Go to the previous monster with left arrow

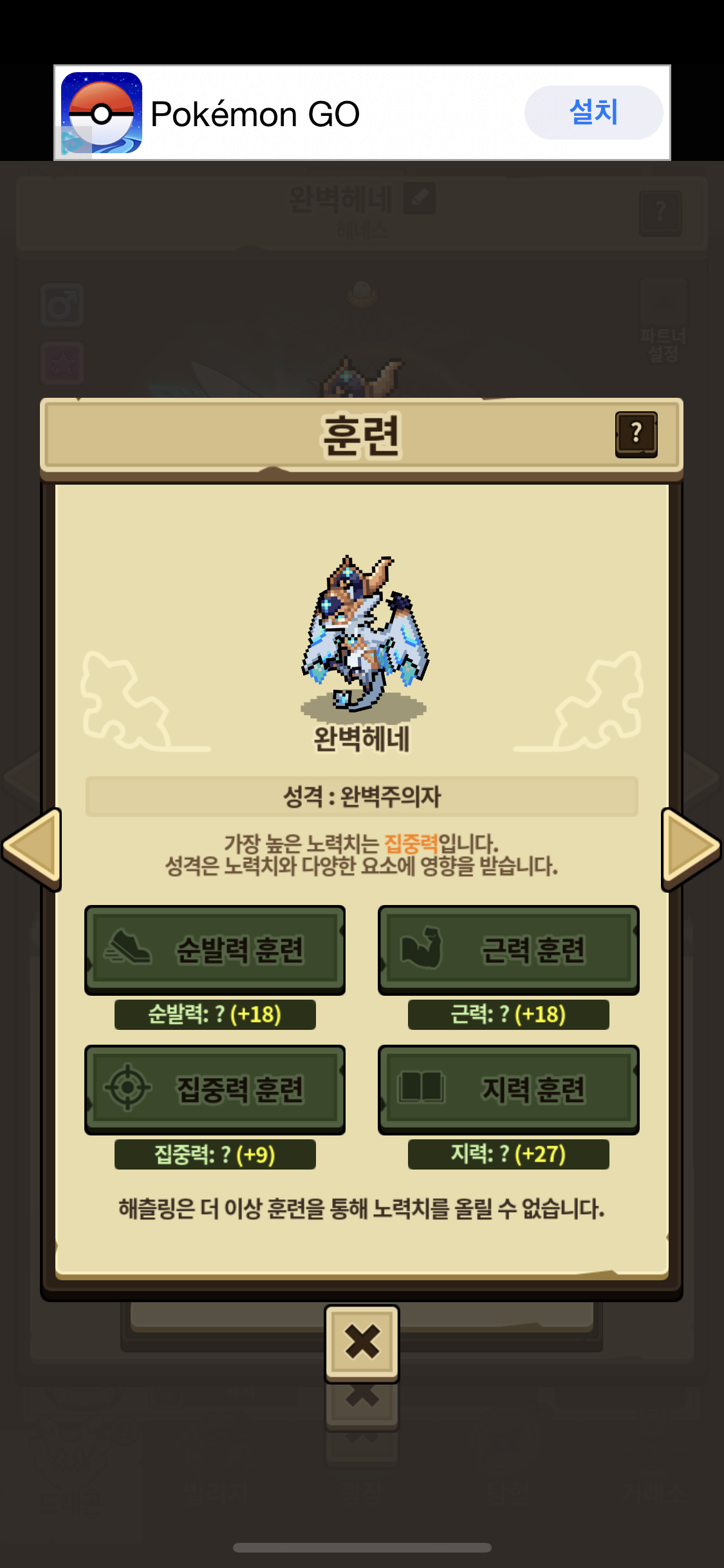32,850
